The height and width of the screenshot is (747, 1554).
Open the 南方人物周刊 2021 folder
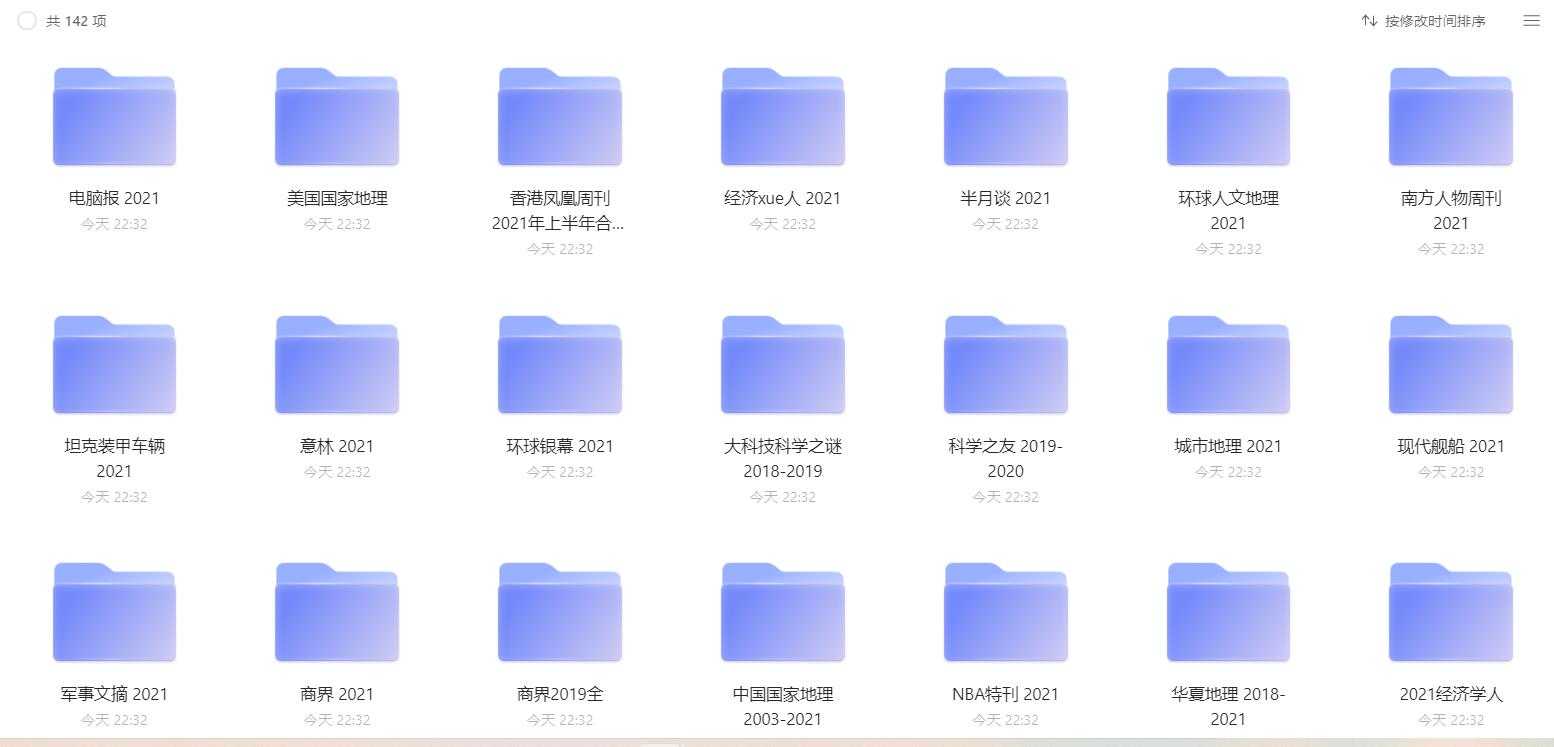(x=1451, y=118)
